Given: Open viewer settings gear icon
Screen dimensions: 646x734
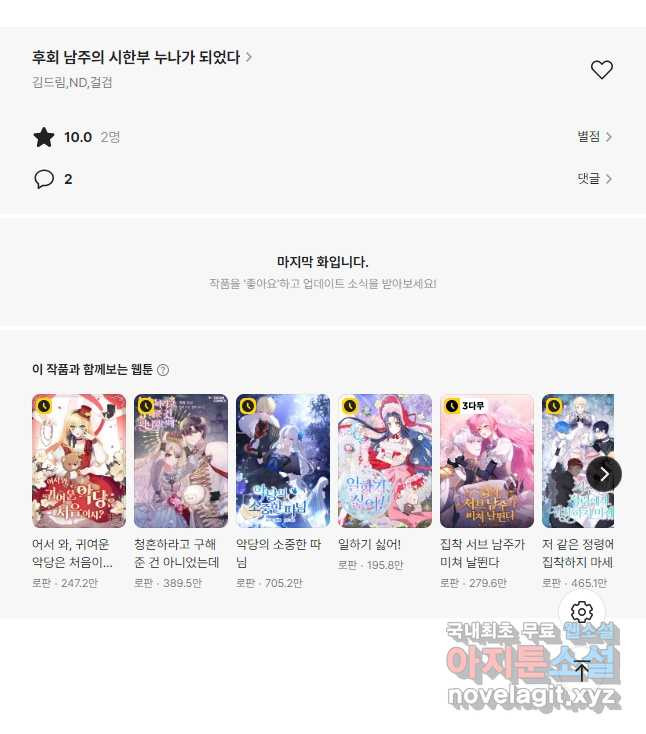Looking at the screenshot, I should [582, 612].
